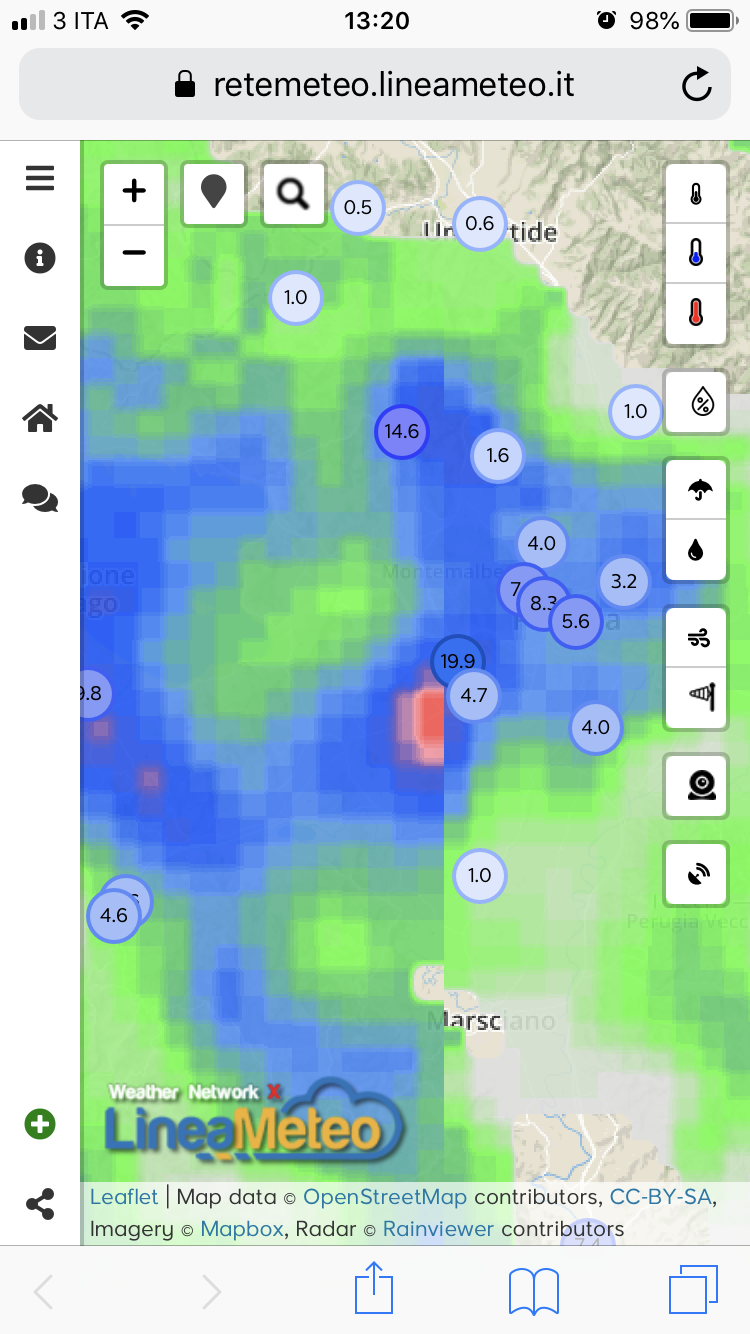Viewport: 750px width, 1334px height.
Task: Open the Leaflet link
Action: point(124,1196)
